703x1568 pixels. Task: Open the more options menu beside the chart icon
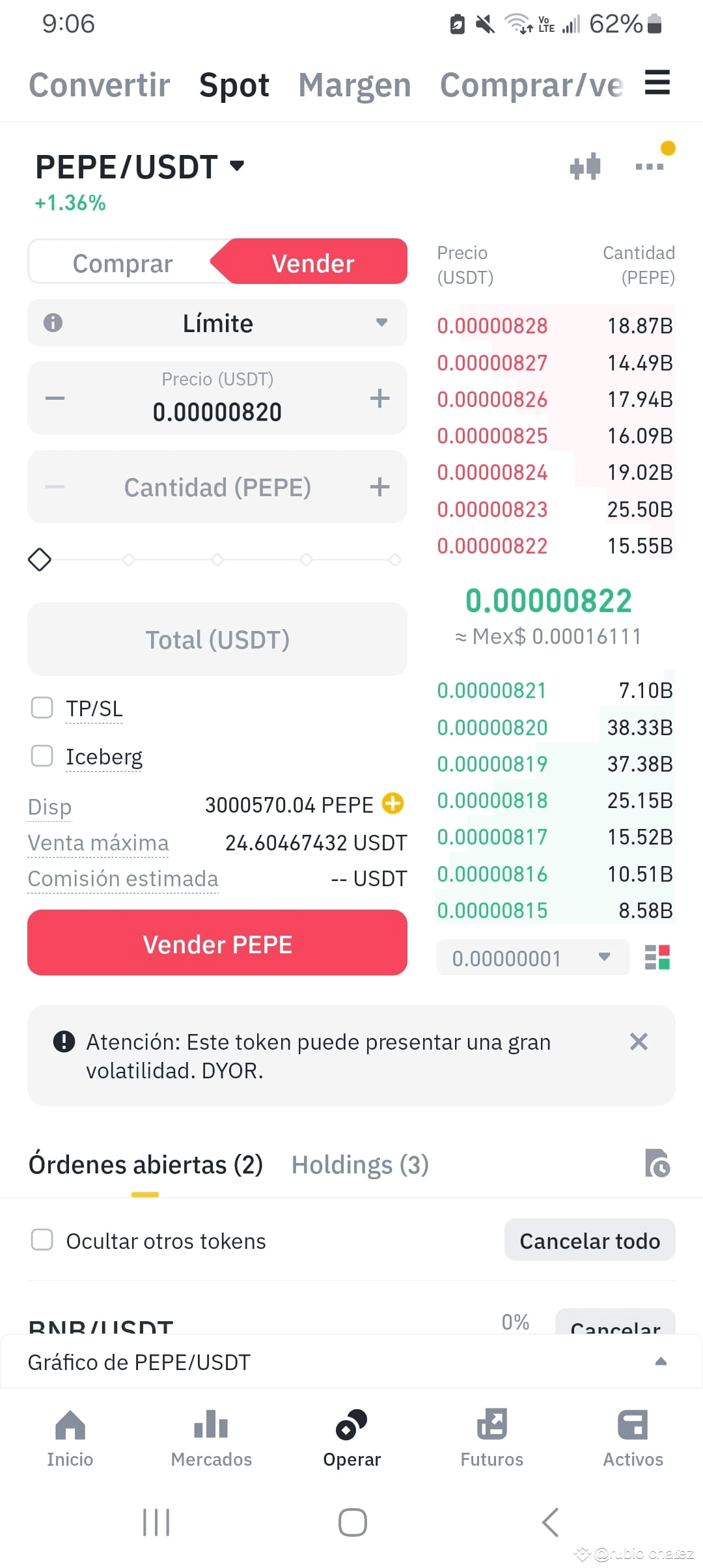[649, 168]
